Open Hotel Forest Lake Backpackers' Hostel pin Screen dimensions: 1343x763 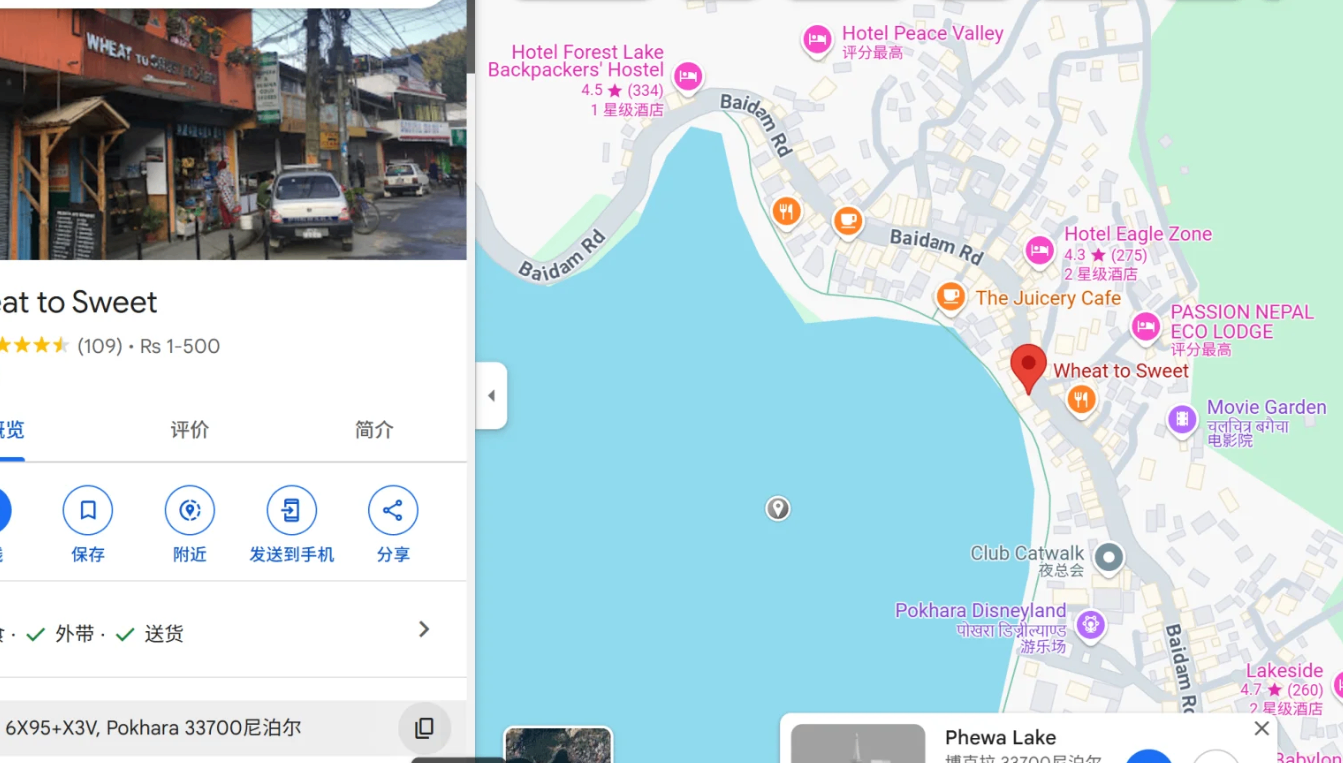pos(687,76)
